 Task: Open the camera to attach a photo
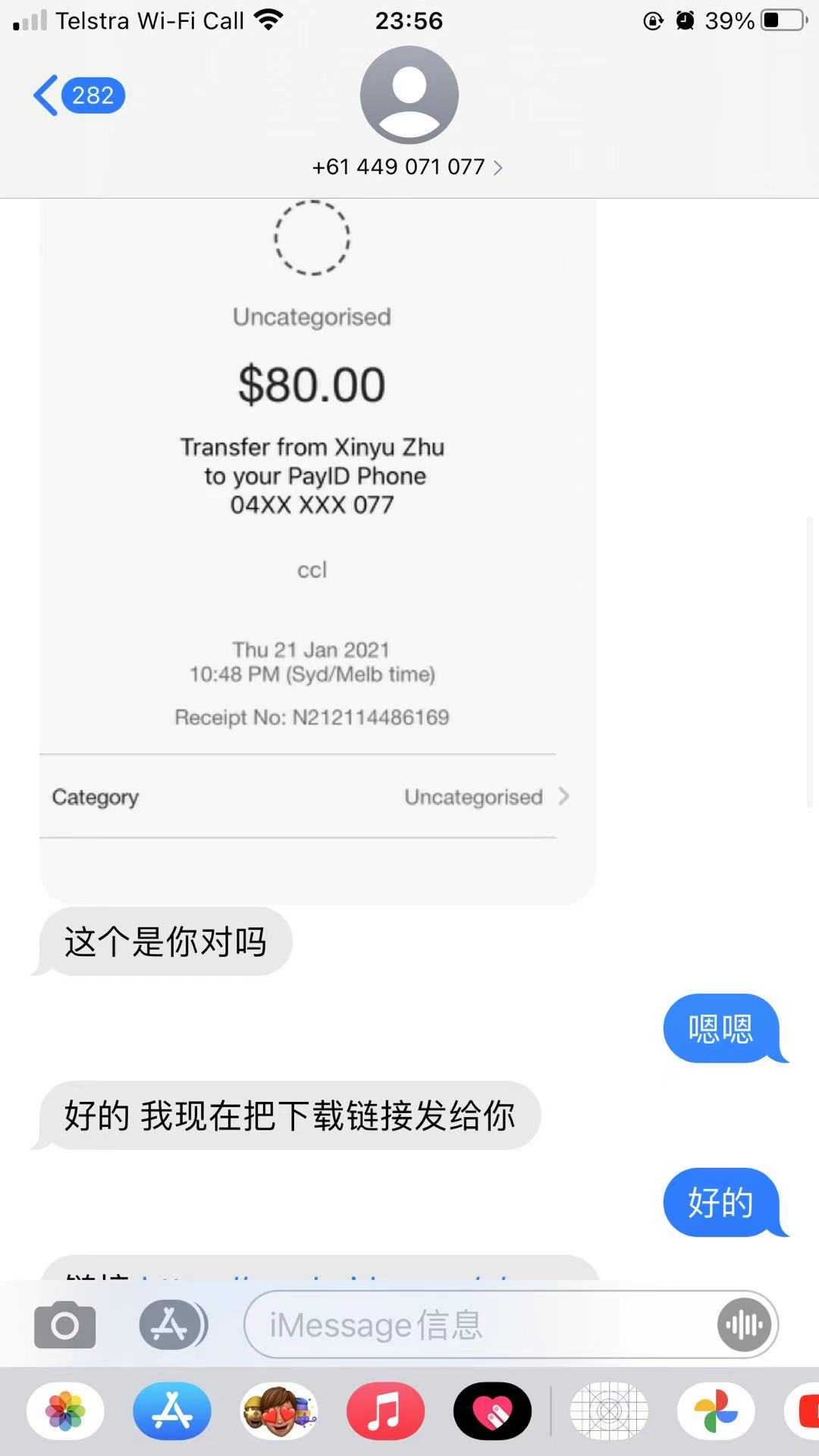click(x=65, y=1326)
